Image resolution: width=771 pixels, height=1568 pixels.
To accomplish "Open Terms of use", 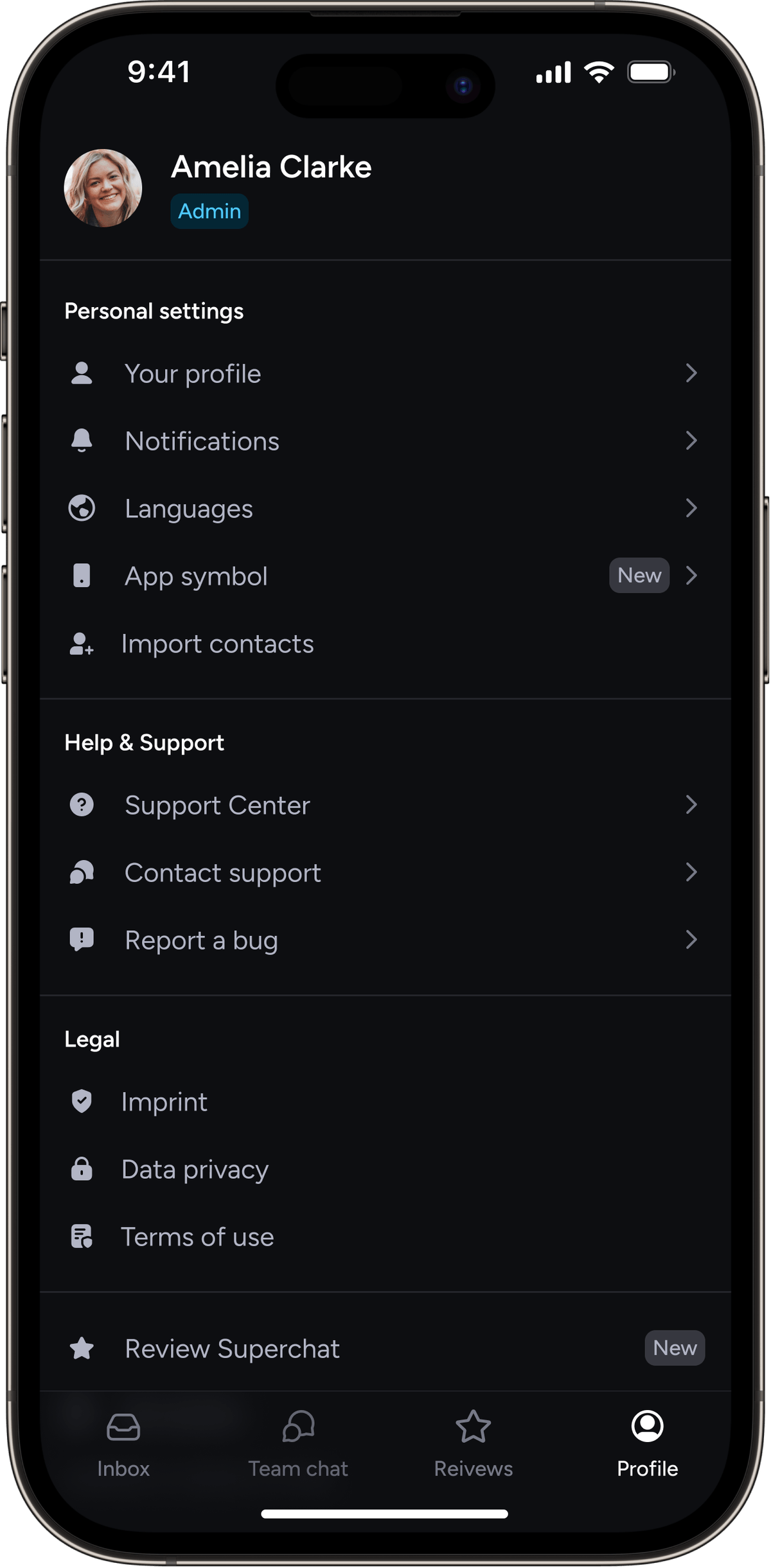I will (x=197, y=1237).
